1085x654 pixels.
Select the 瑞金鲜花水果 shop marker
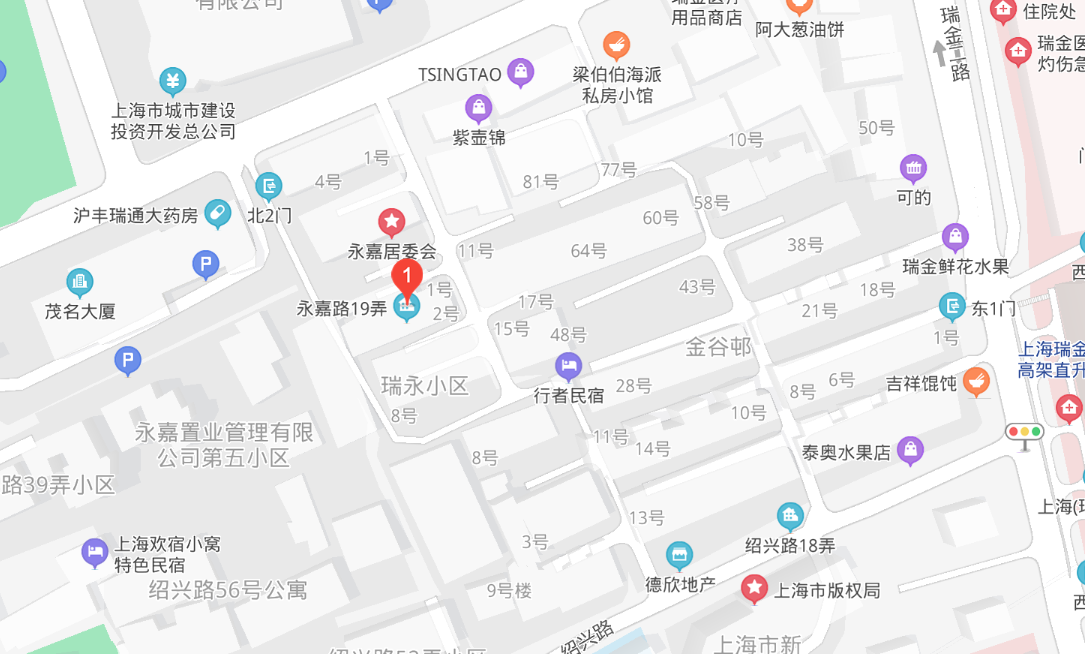[x=955, y=238]
